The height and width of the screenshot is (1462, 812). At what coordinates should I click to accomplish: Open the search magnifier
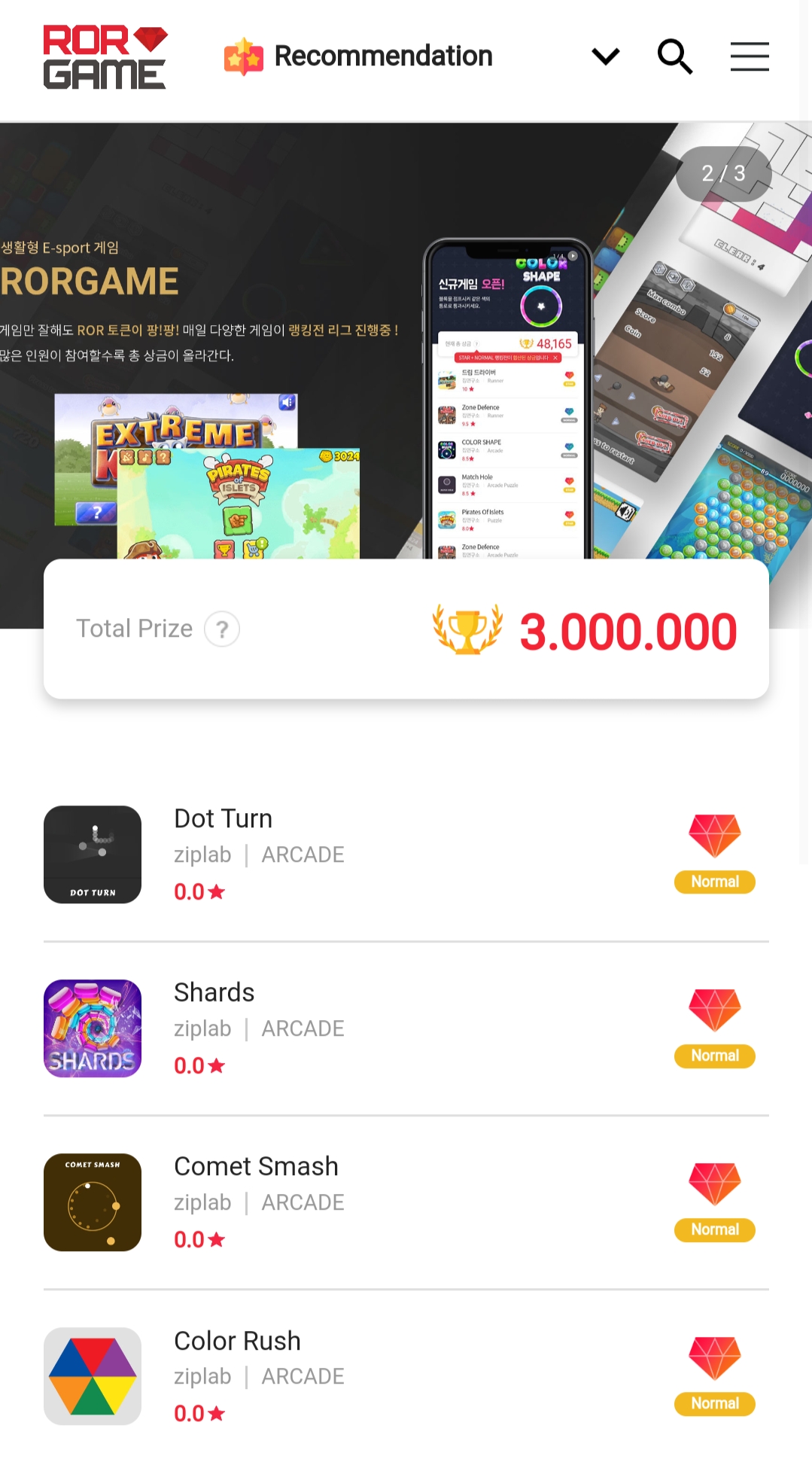coord(674,56)
